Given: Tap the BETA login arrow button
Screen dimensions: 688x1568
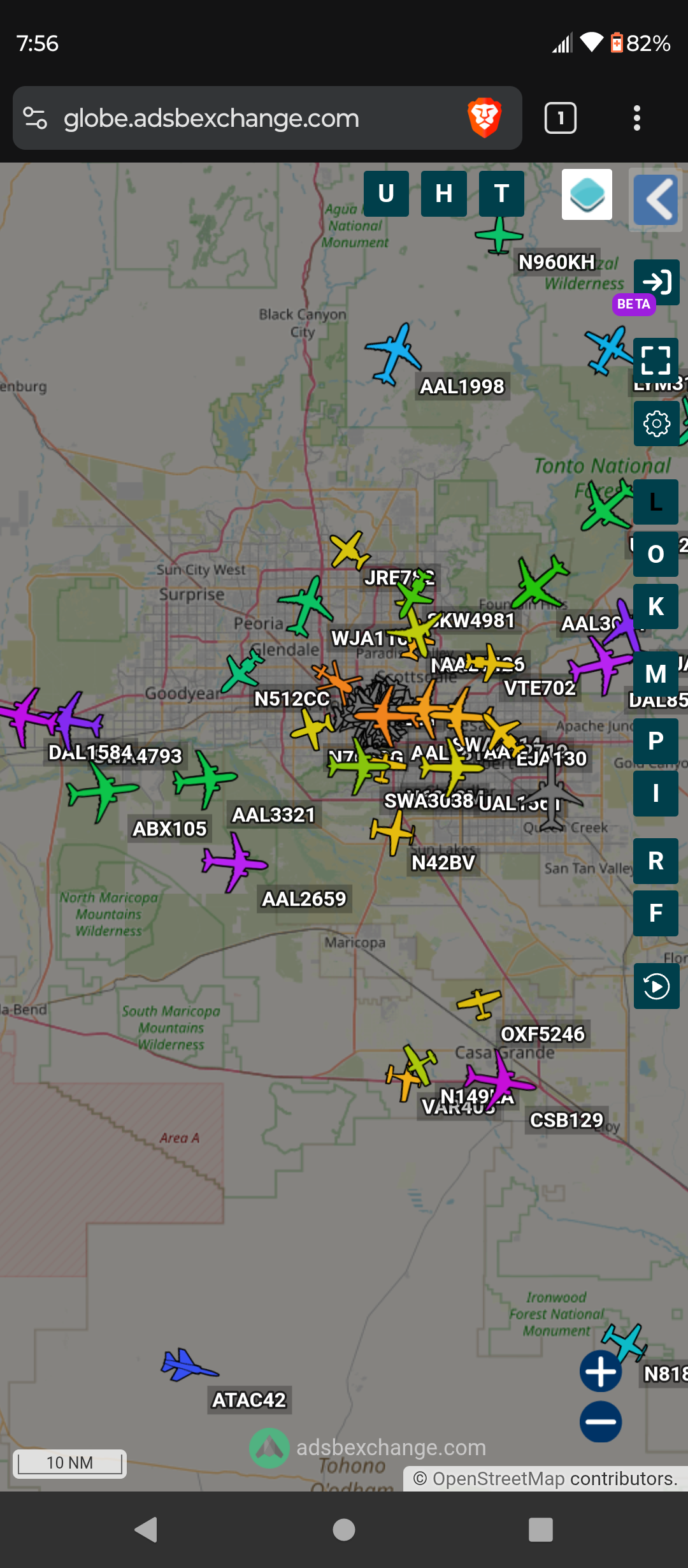Looking at the screenshot, I should (x=657, y=282).
